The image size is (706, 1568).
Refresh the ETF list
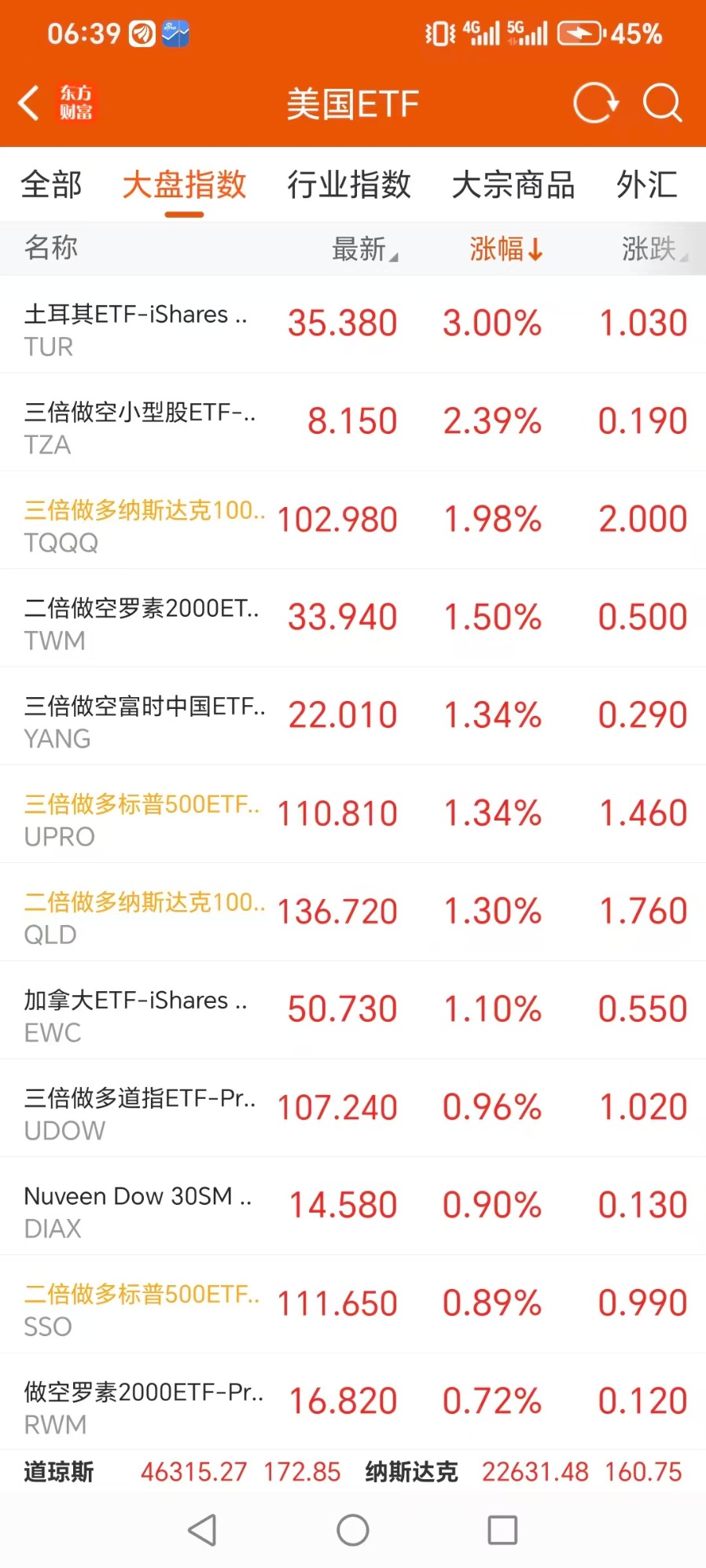point(596,103)
